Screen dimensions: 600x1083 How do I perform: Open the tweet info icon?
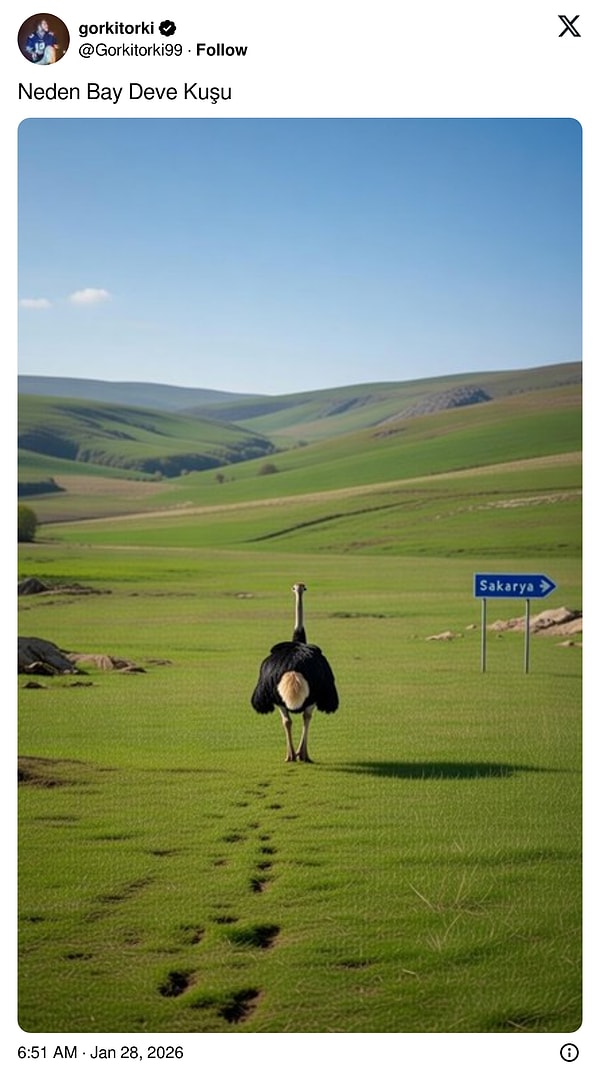[x=569, y=1052]
